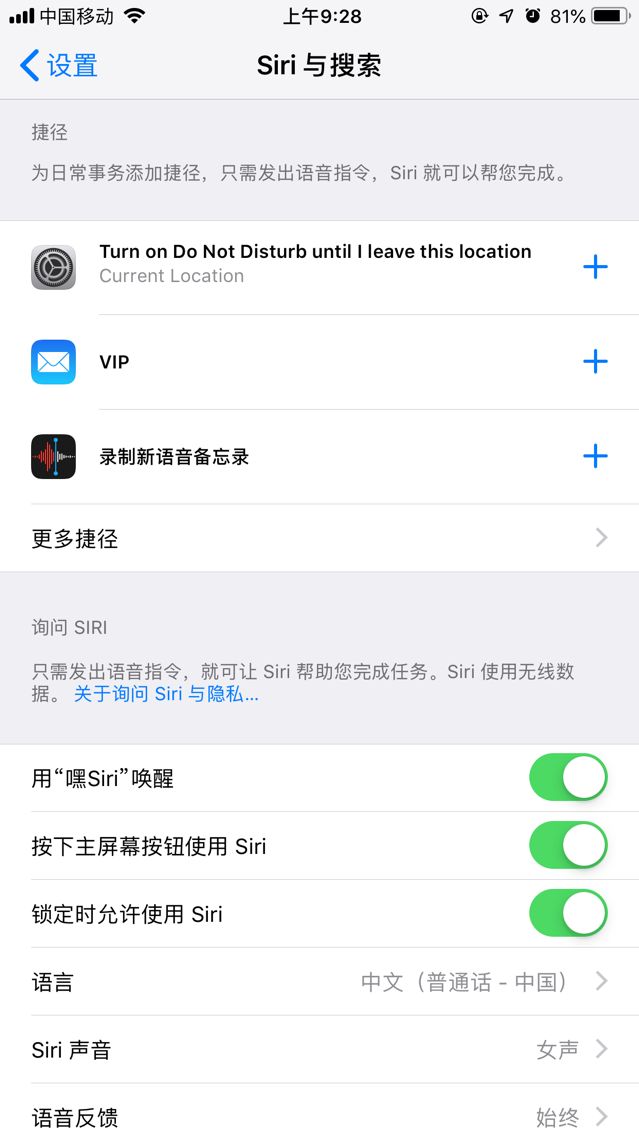Go back to 设置
Screen dimensions: 639x1136
pyautogui.click(x=58, y=65)
